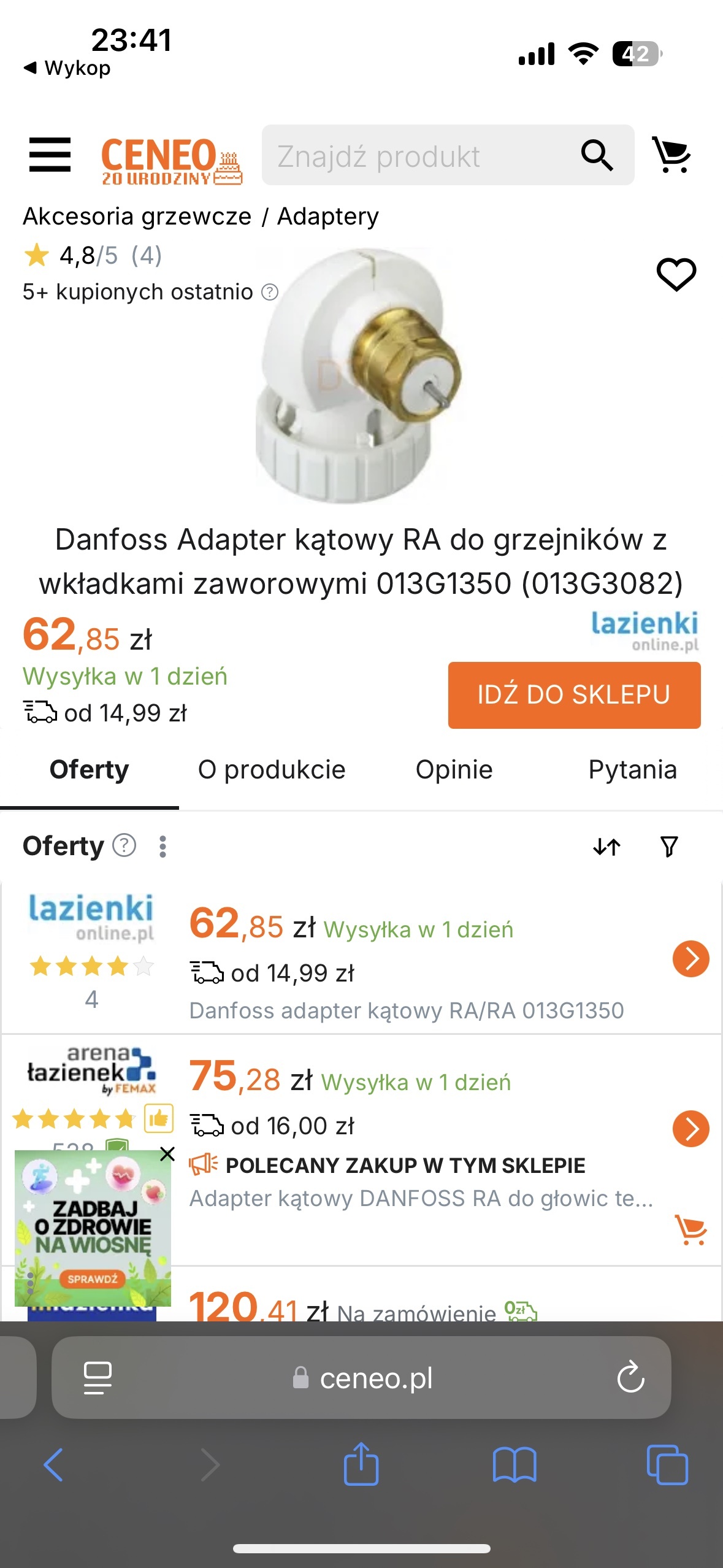Switch to the Pytania tab

coord(632,770)
